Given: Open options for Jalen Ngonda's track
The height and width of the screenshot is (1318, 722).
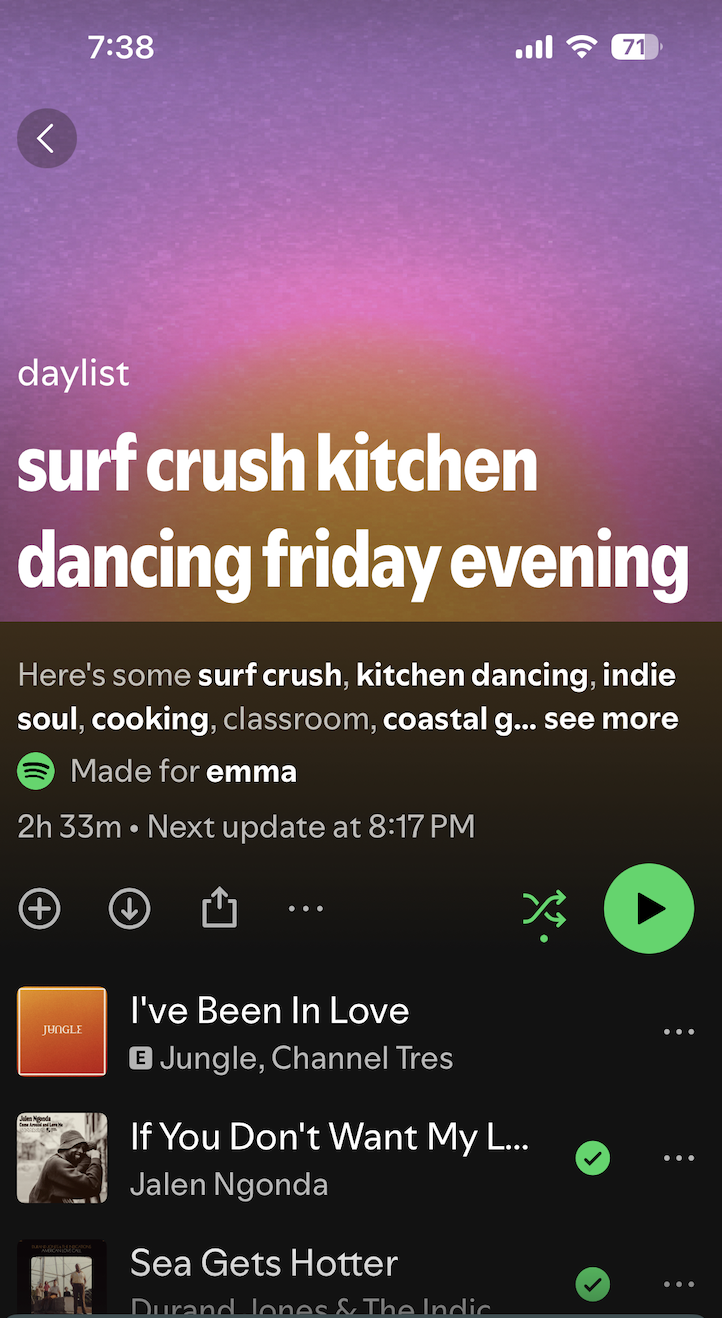Looking at the screenshot, I should click(679, 1158).
